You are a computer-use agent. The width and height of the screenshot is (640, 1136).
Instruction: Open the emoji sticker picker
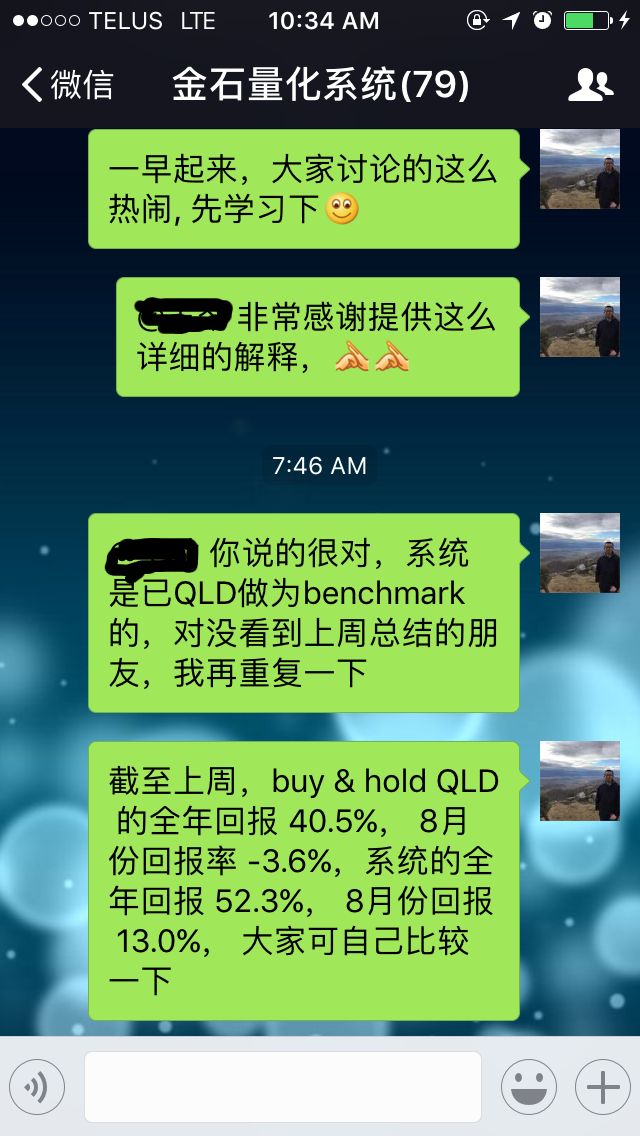coord(529,1087)
